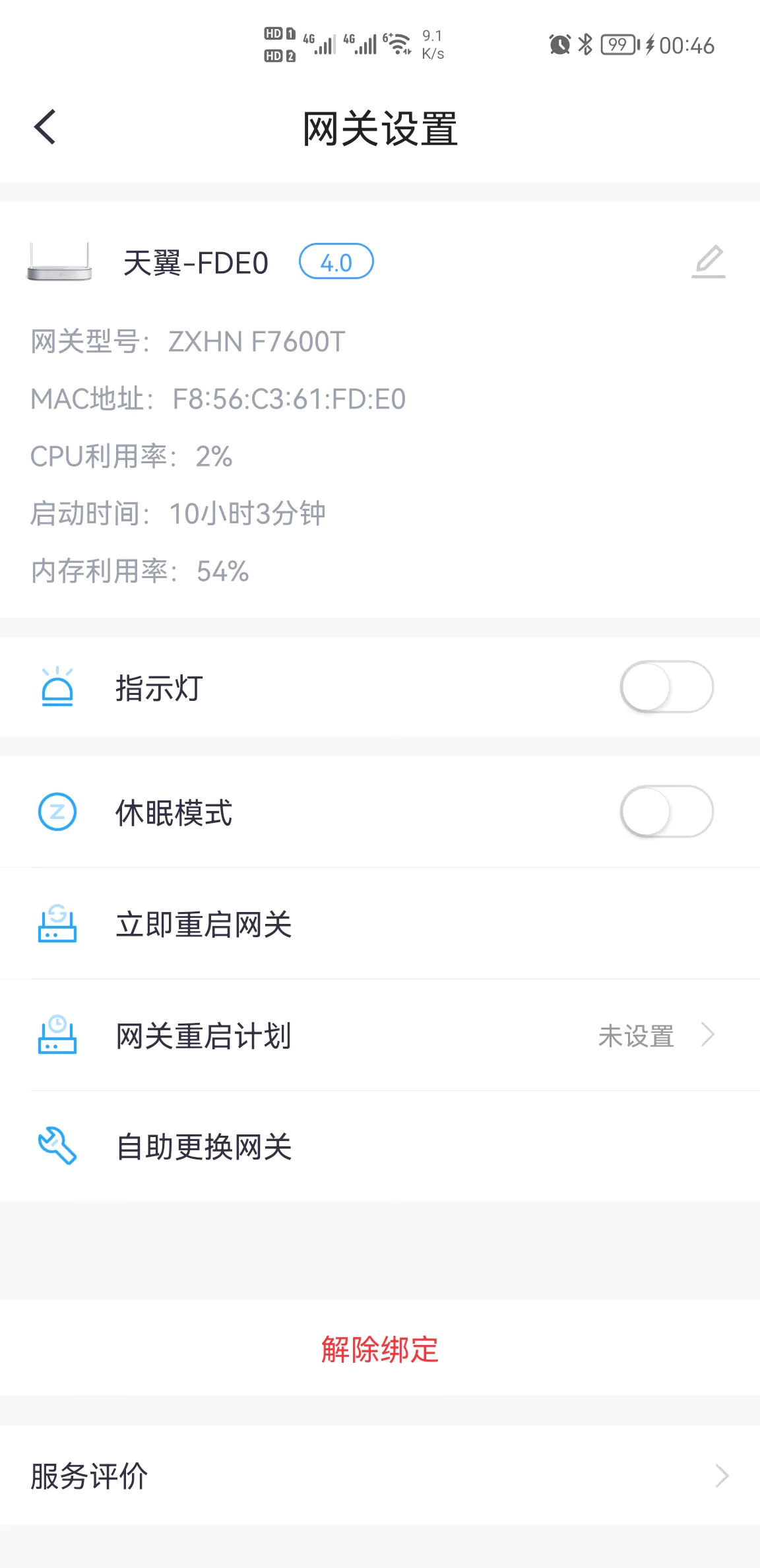760x1568 pixels.
Task: Edit the gateway name 天翼-FDE0
Action: tap(709, 261)
